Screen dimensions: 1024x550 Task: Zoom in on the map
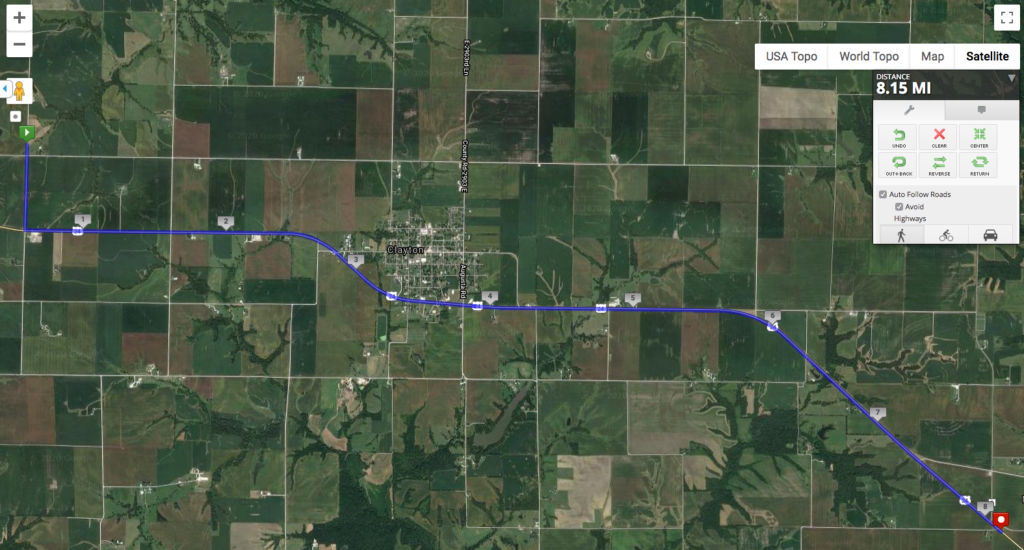(19, 17)
